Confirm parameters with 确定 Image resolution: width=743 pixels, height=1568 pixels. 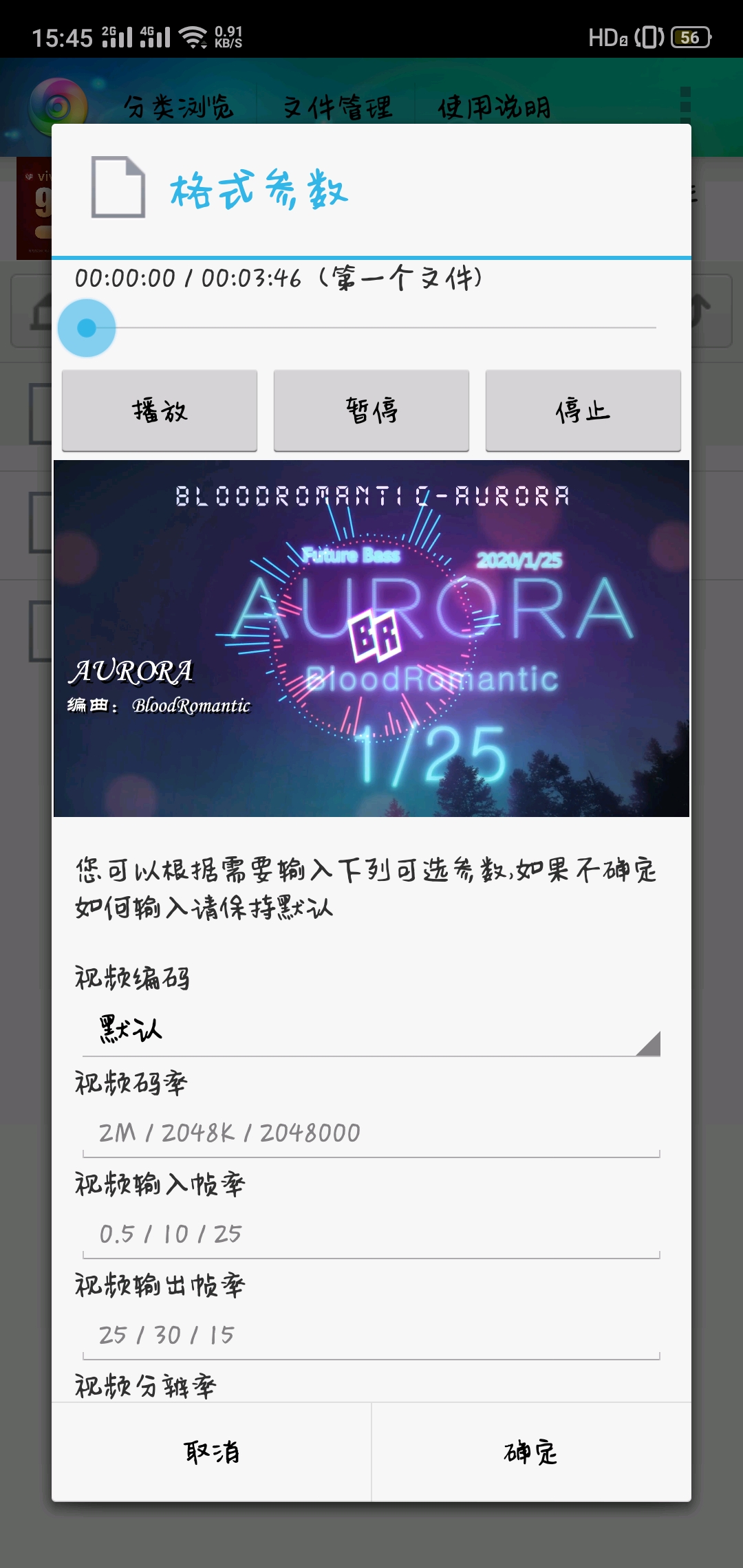(x=531, y=1452)
